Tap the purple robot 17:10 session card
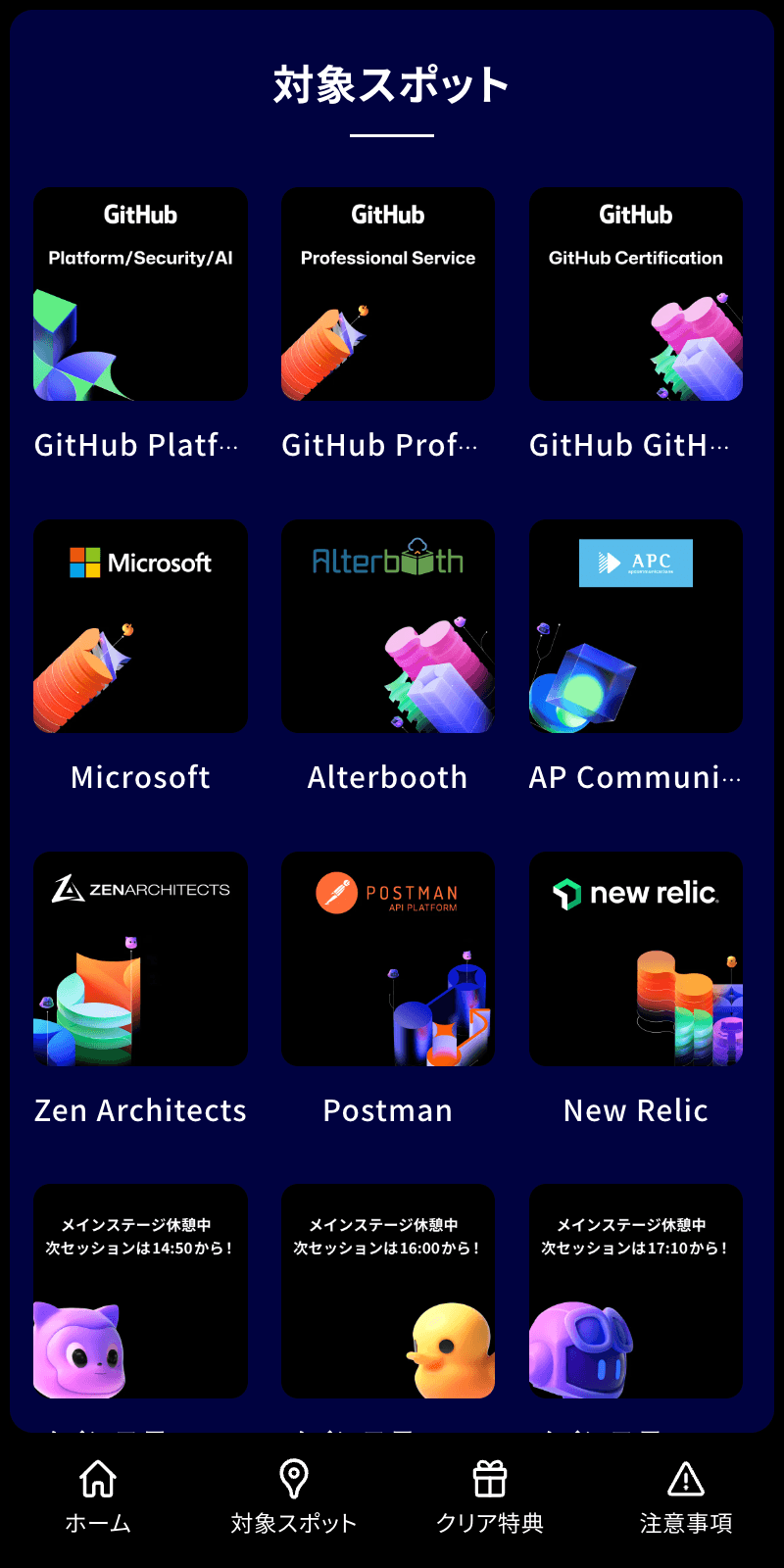This screenshot has width=784, height=1568. (x=635, y=1292)
